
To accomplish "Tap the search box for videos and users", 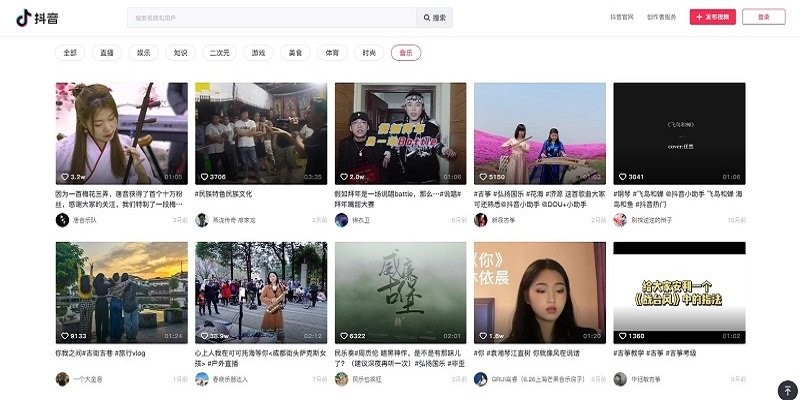I will point(270,17).
